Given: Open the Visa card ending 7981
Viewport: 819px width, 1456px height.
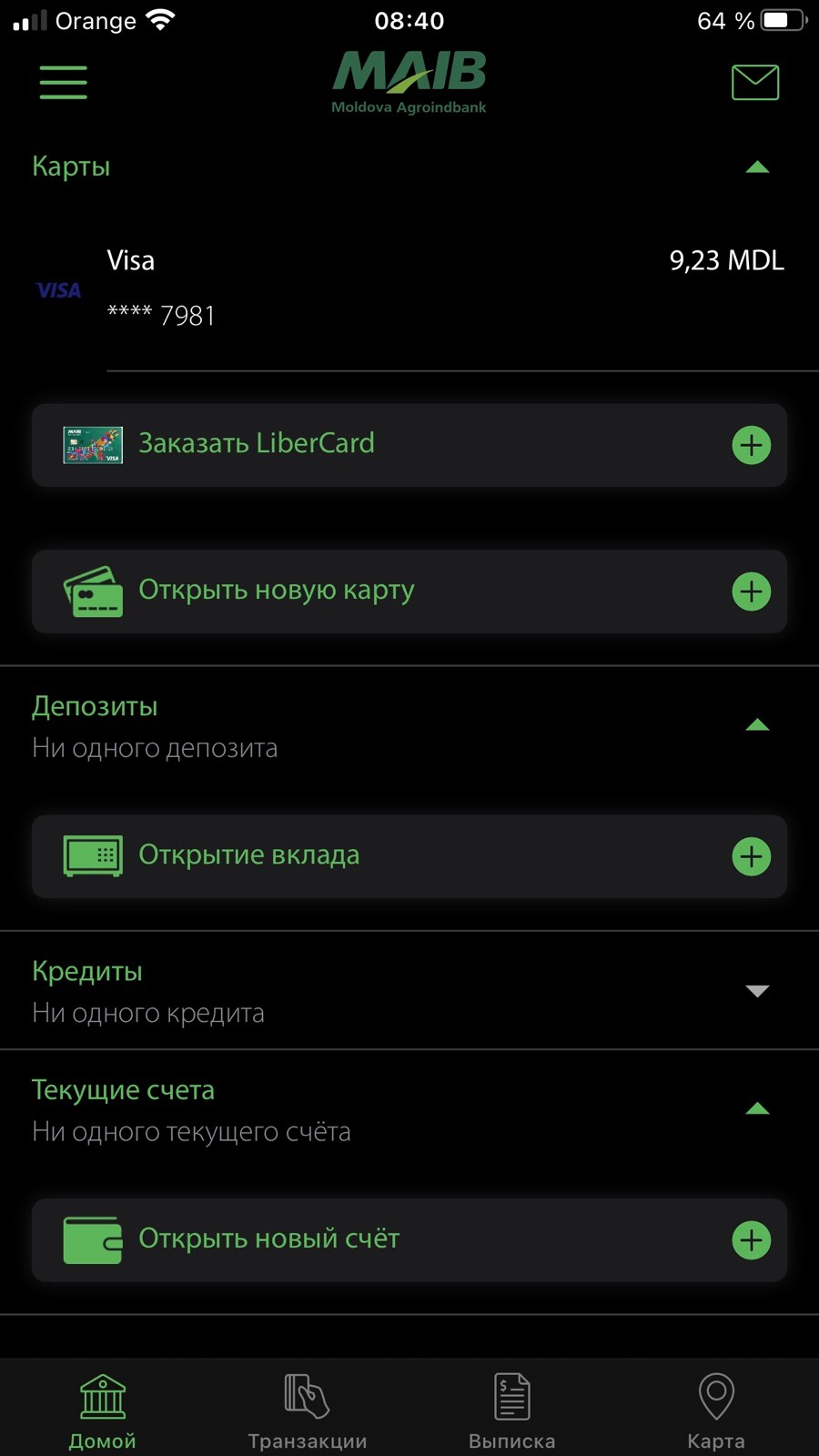Looking at the screenshot, I should point(409,288).
